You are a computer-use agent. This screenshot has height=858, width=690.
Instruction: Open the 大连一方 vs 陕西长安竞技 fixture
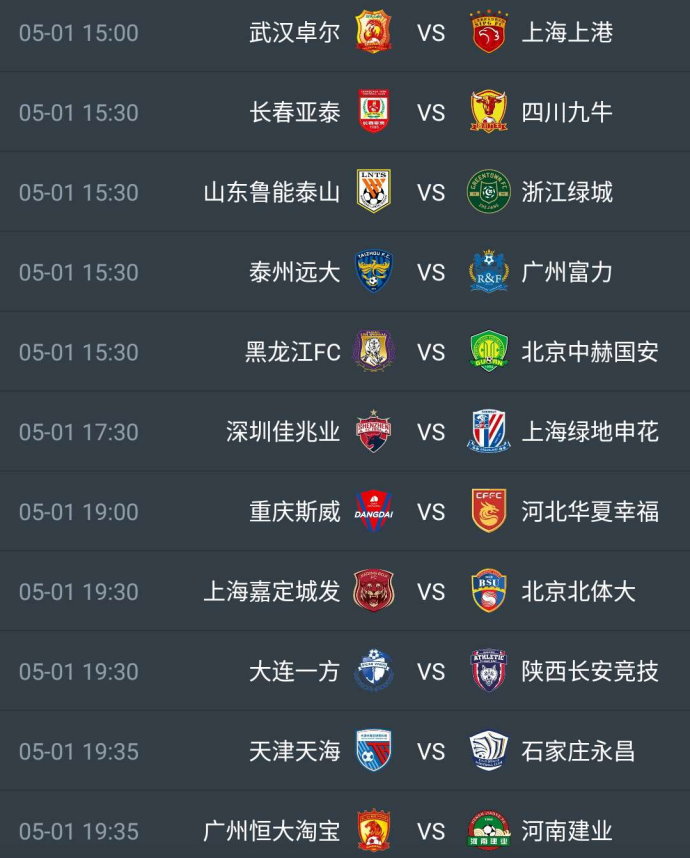(x=431, y=672)
